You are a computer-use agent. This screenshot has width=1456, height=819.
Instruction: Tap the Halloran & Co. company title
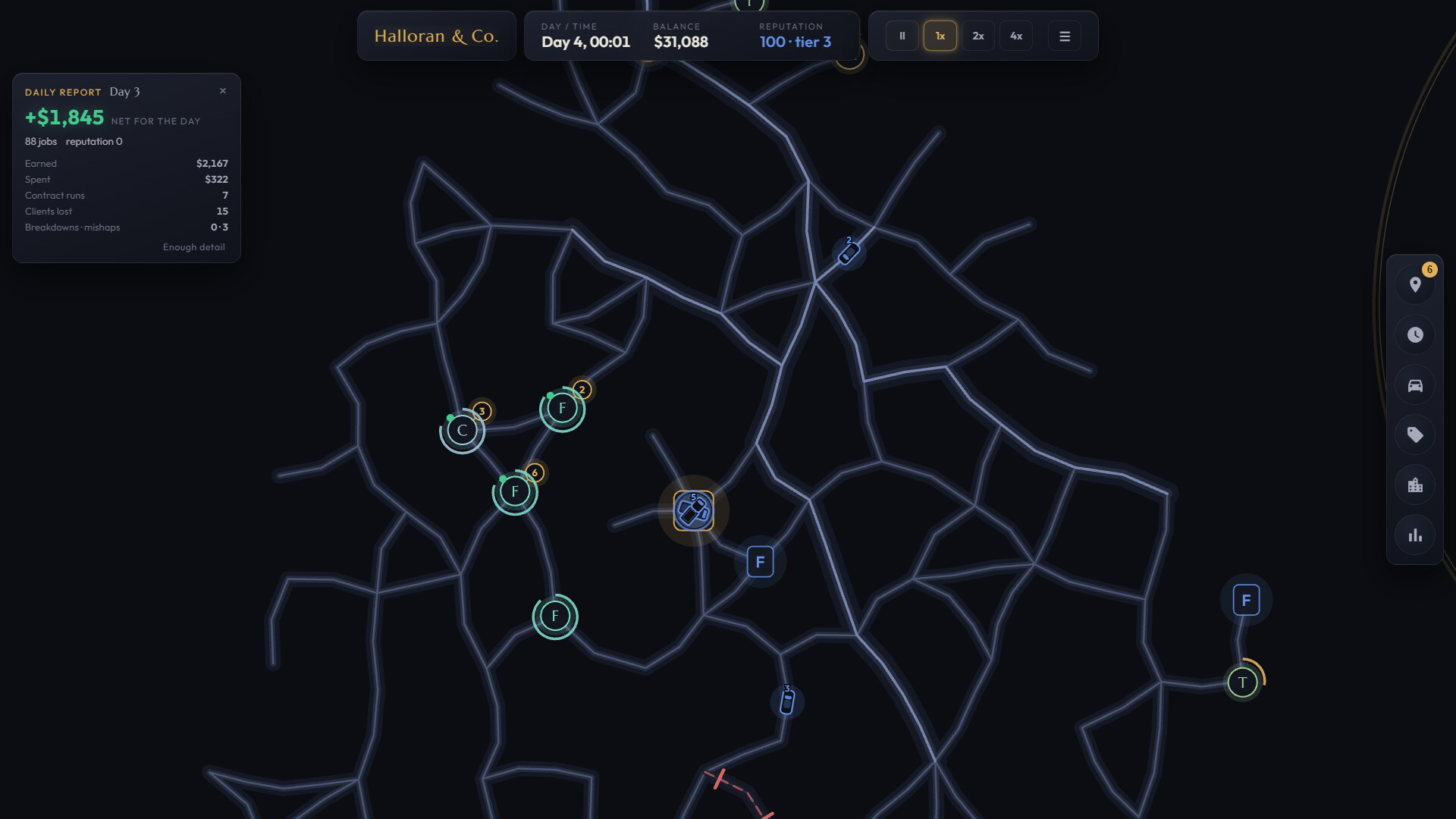[x=436, y=36]
